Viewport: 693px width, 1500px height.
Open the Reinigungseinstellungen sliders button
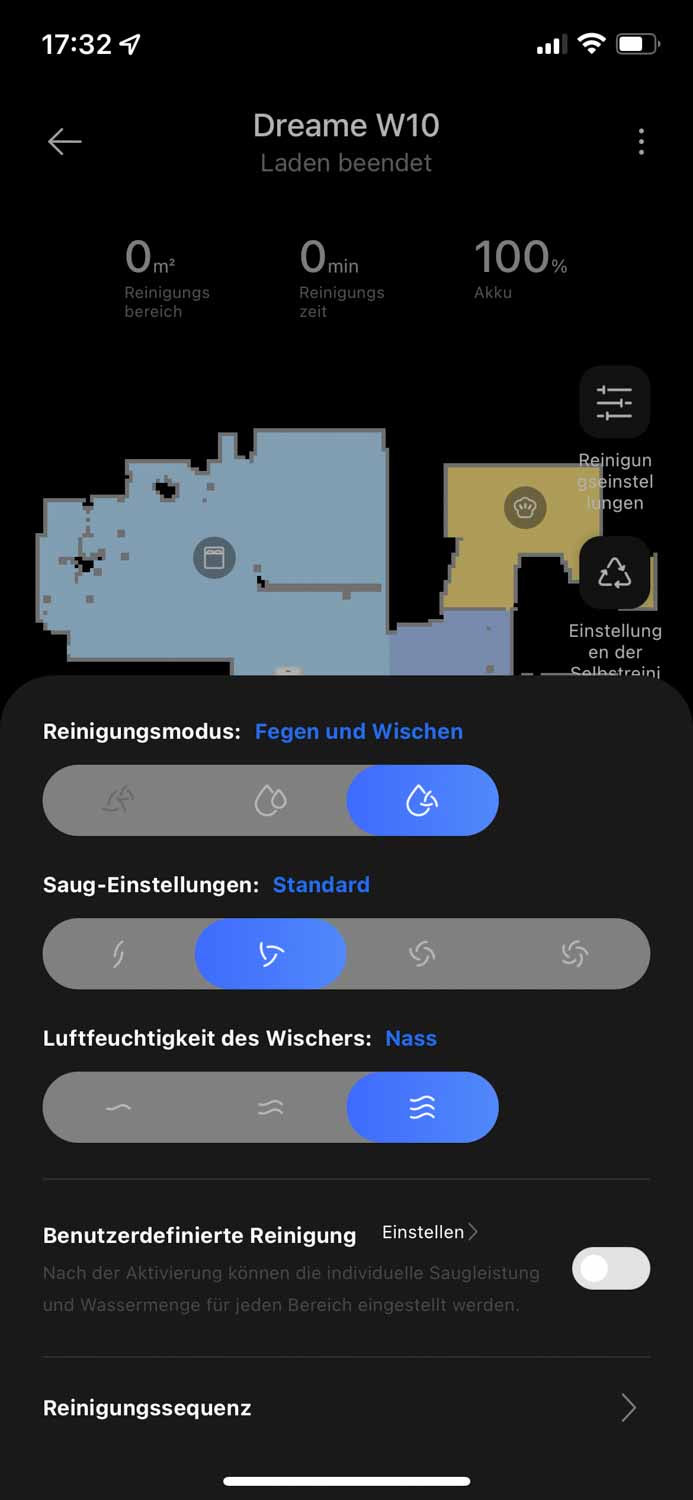pos(614,402)
